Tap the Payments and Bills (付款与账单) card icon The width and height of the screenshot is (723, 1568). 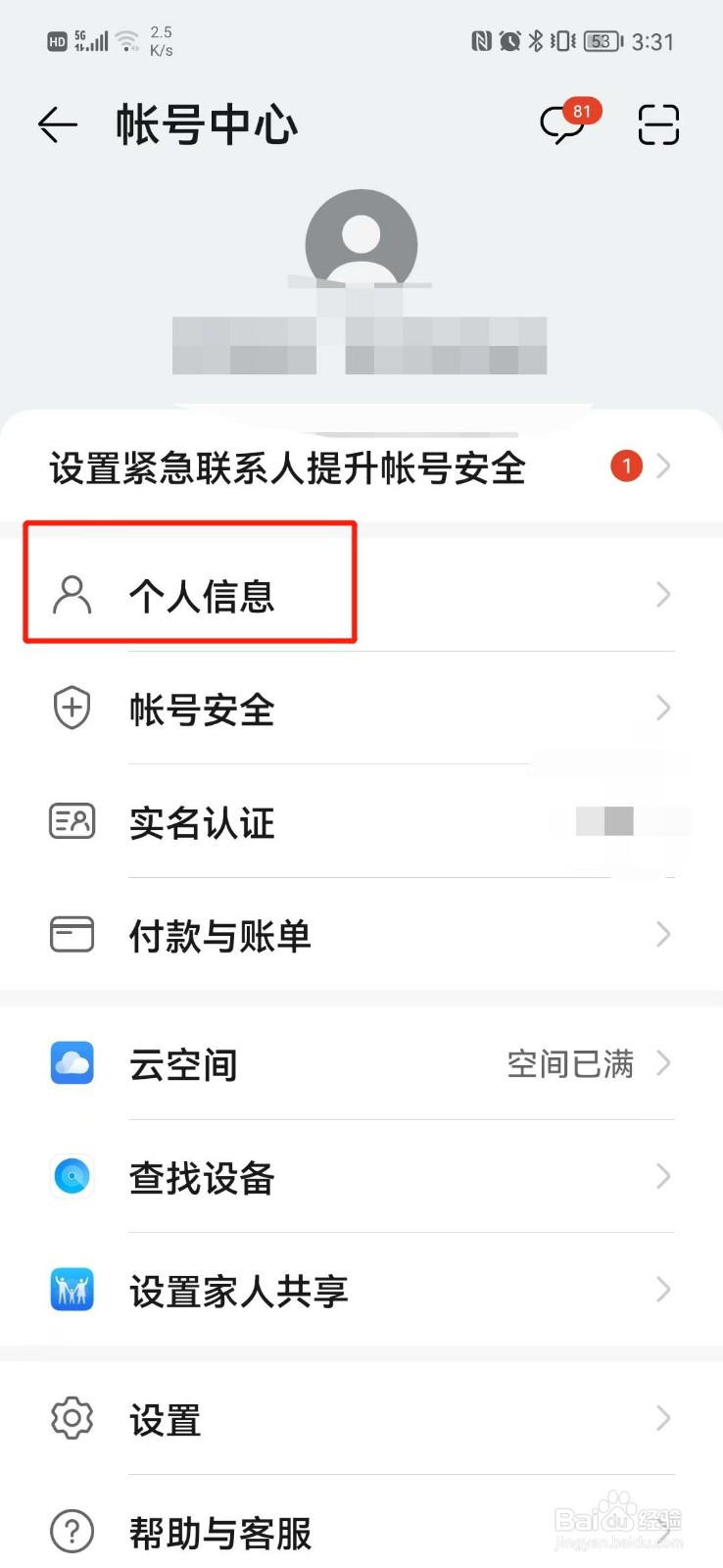(x=71, y=935)
